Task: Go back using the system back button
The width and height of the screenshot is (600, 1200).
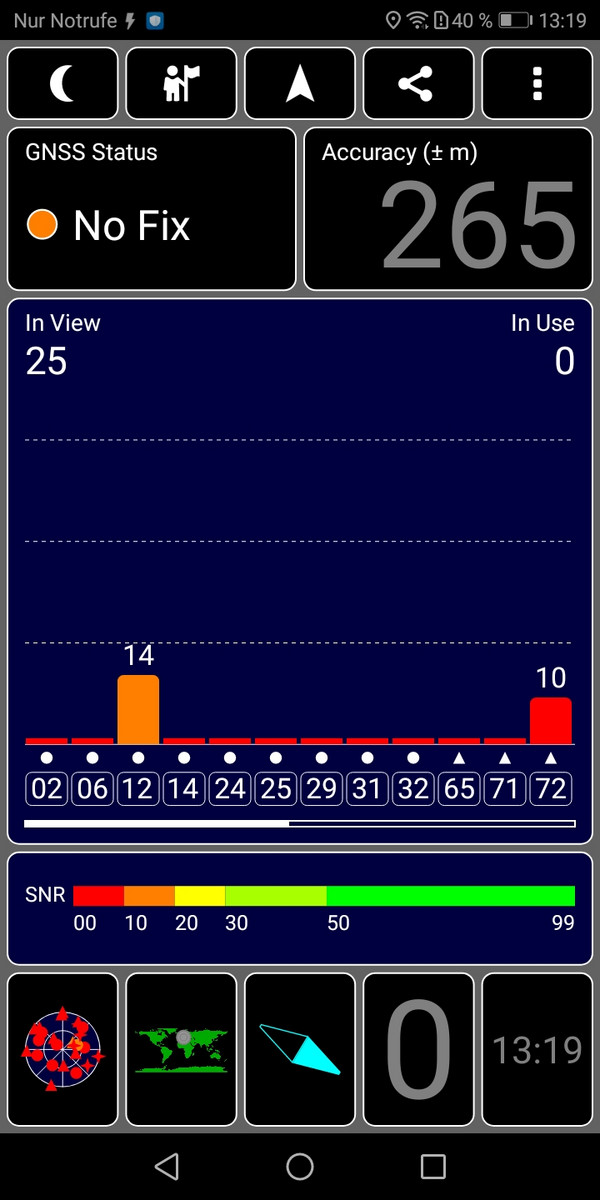Action: click(167, 1166)
